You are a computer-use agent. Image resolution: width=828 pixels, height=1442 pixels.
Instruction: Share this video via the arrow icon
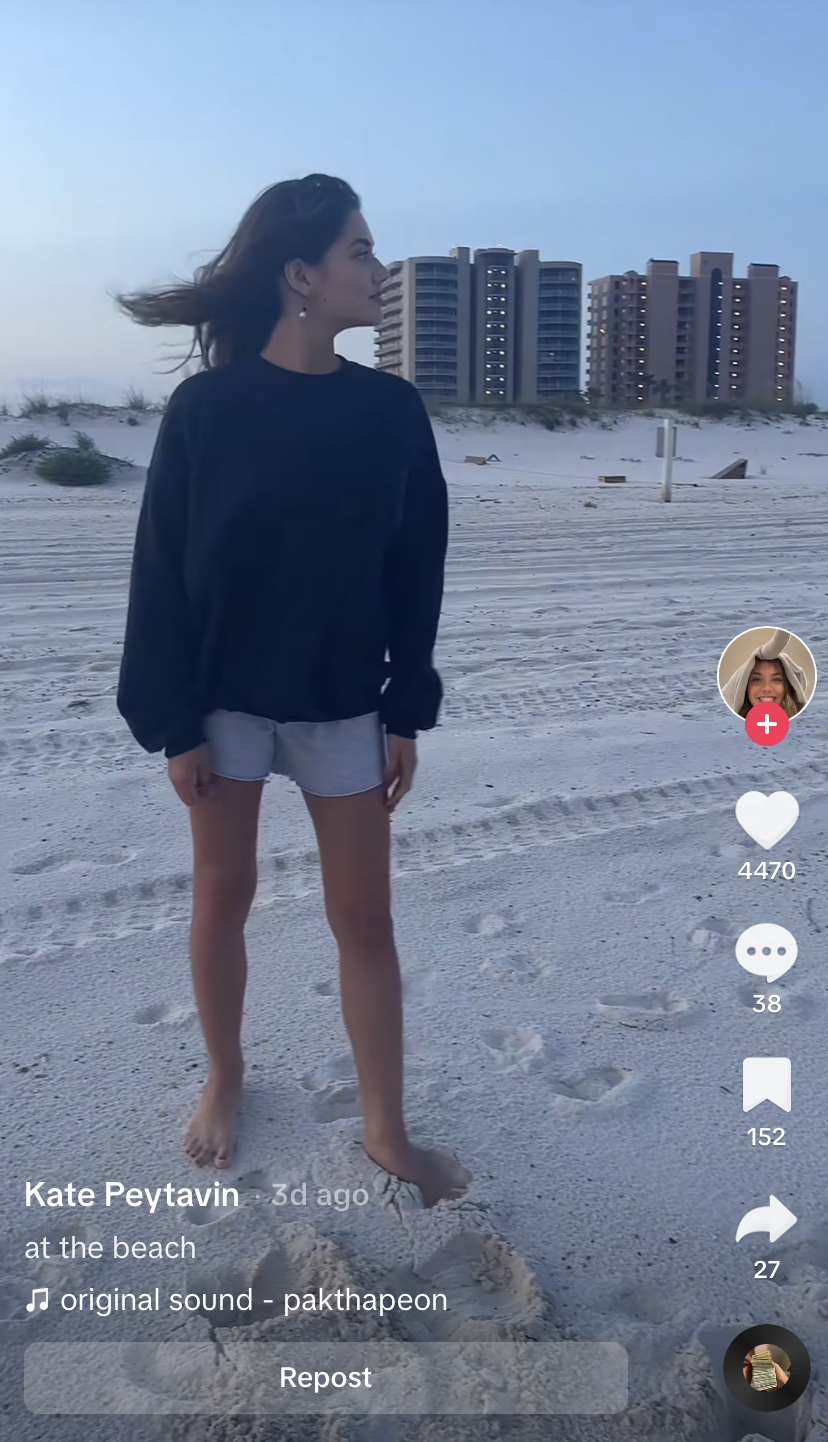coord(767,1220)
